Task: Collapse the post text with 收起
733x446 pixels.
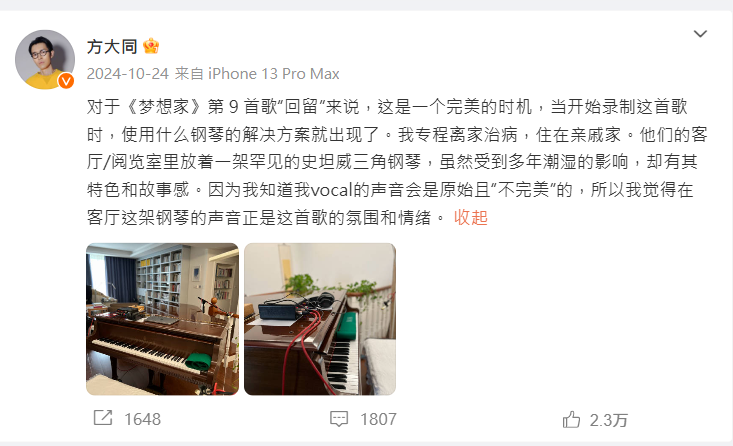Action: point(471,218)
